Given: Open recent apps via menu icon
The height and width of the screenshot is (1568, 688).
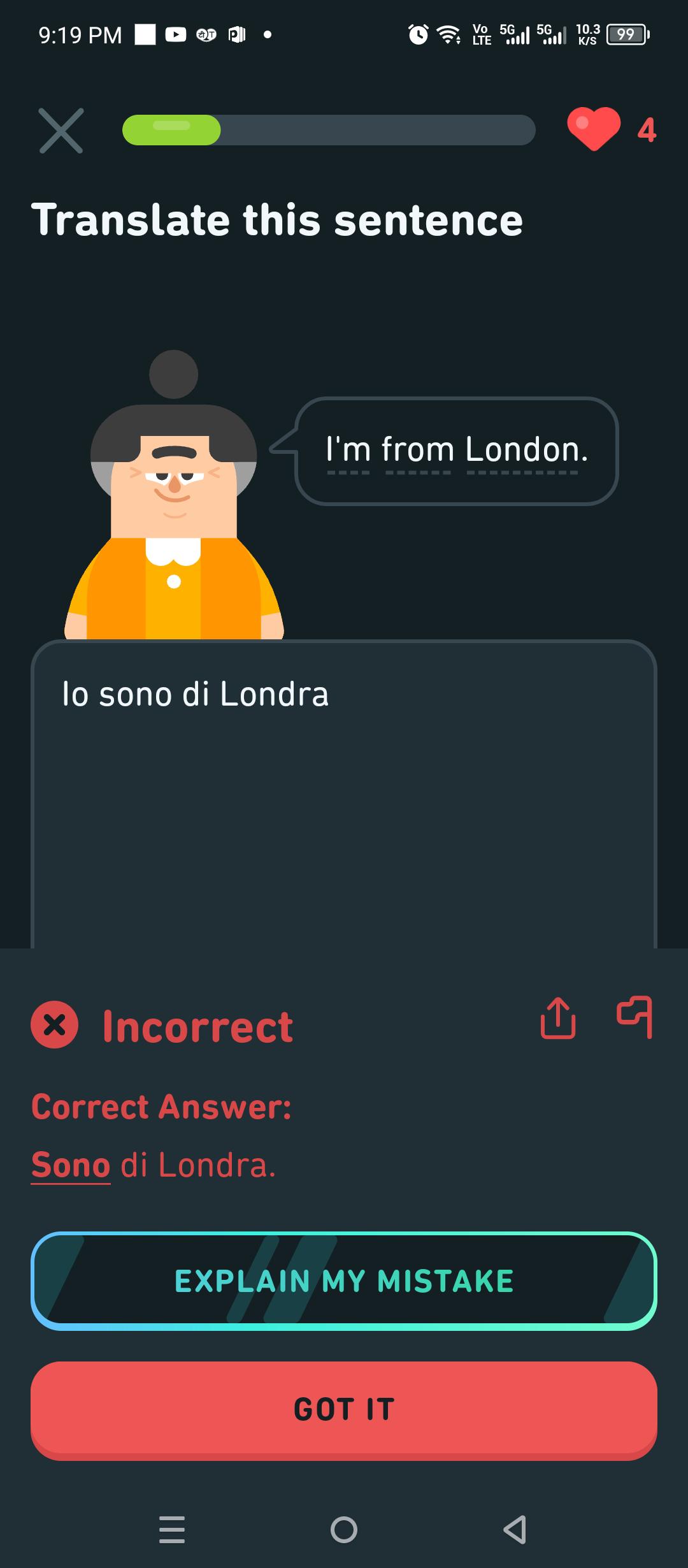Looking at the screenshot, I should tap(172, 1527).
